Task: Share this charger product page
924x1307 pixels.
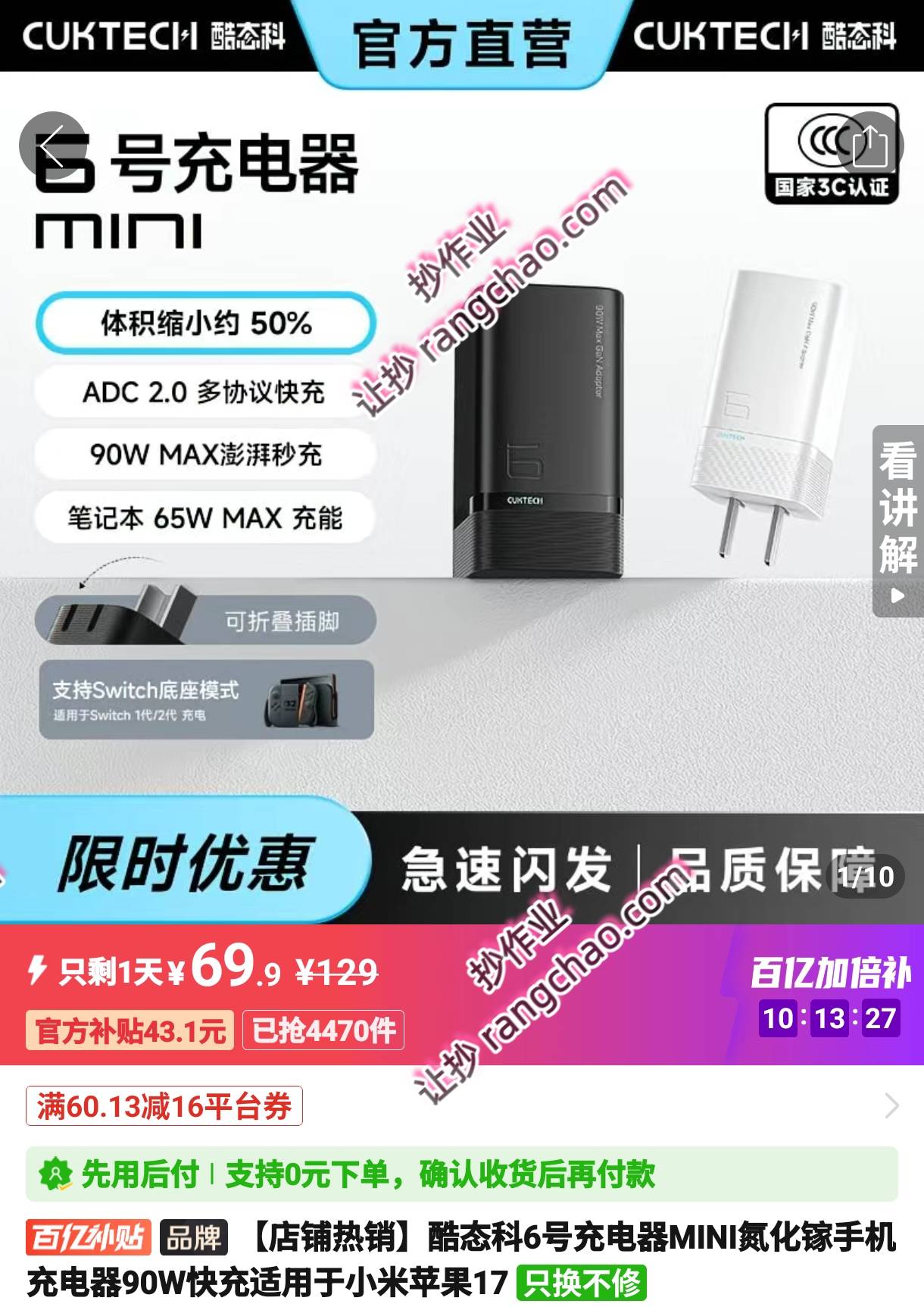Action: click(x=869, y=145)
